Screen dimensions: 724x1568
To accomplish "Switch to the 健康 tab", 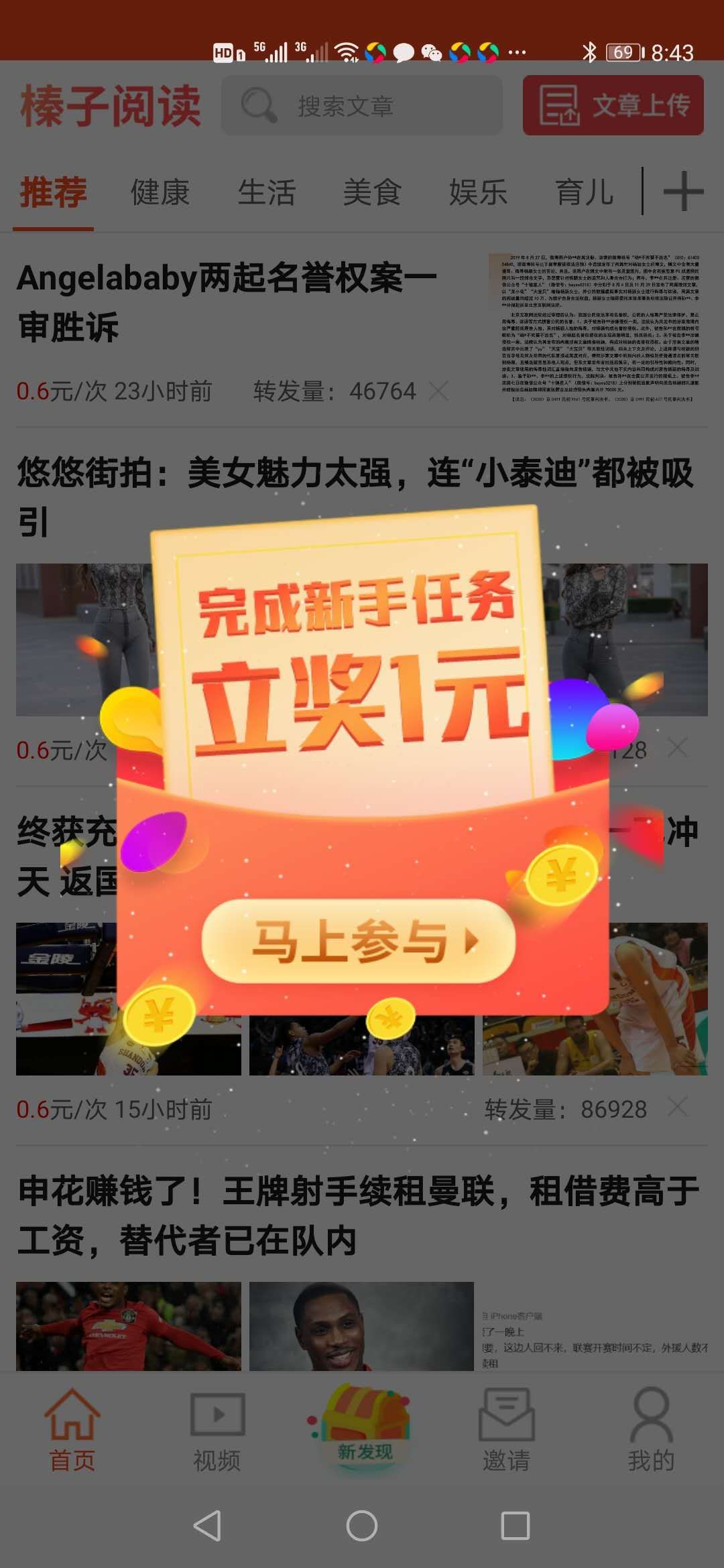I will pyautogui.click(x=160, y=193).
